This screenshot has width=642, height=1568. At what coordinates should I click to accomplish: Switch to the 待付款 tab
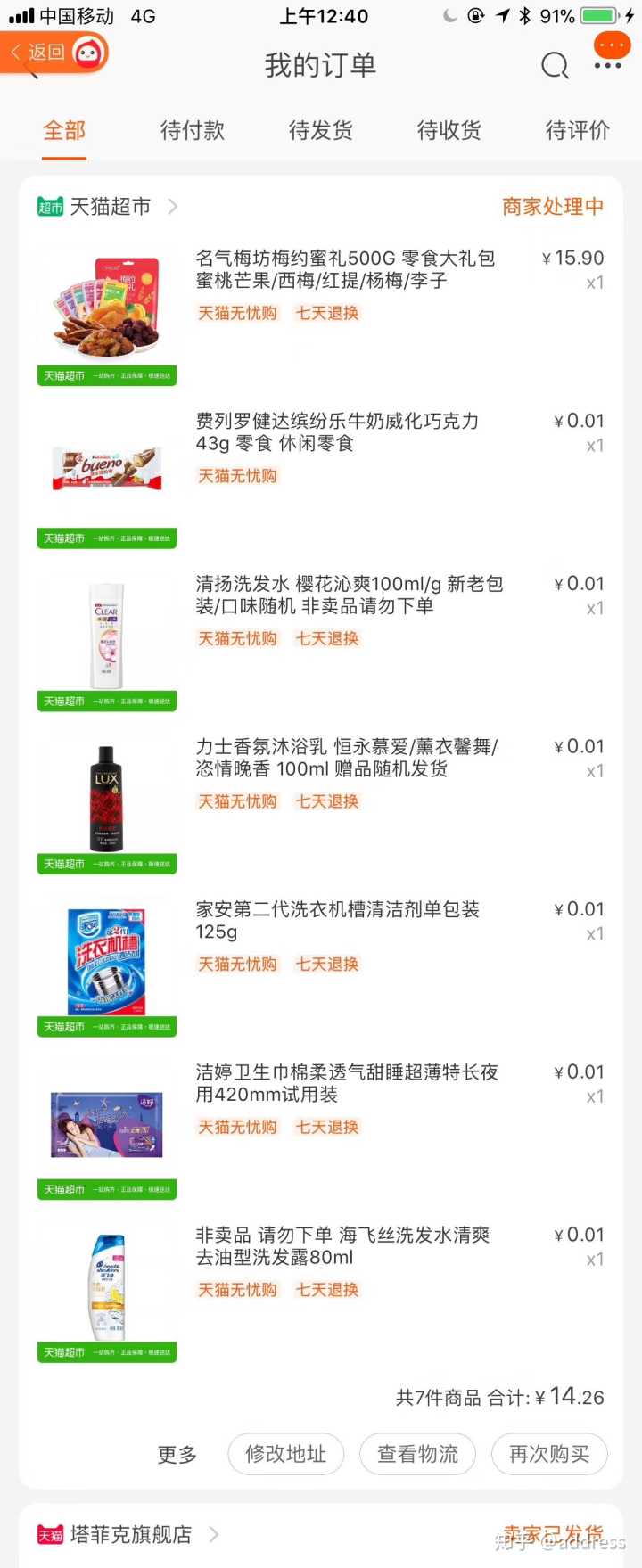(192, 131)
